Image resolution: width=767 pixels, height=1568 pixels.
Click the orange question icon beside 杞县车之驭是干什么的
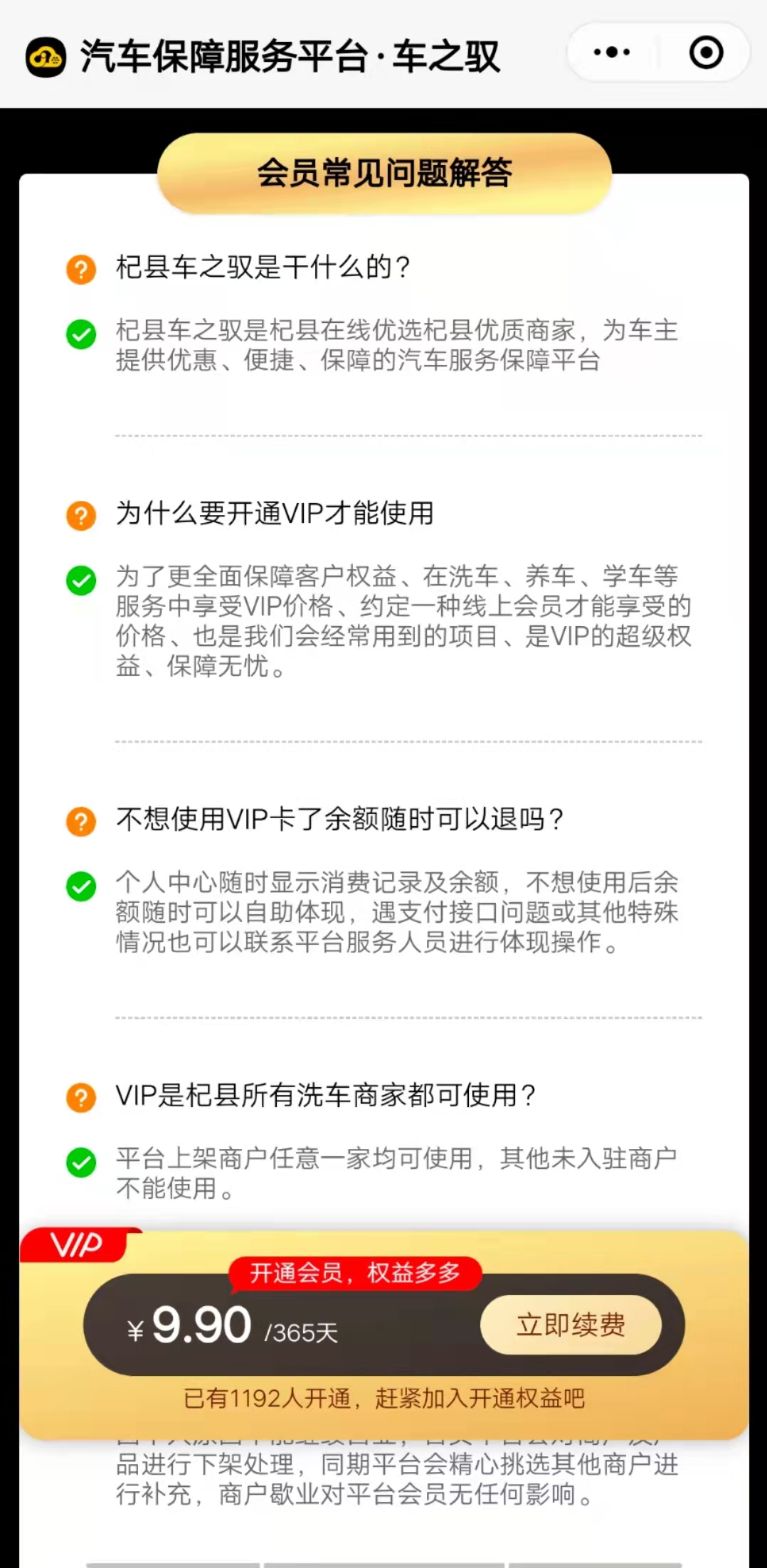(x=81, y=269)
